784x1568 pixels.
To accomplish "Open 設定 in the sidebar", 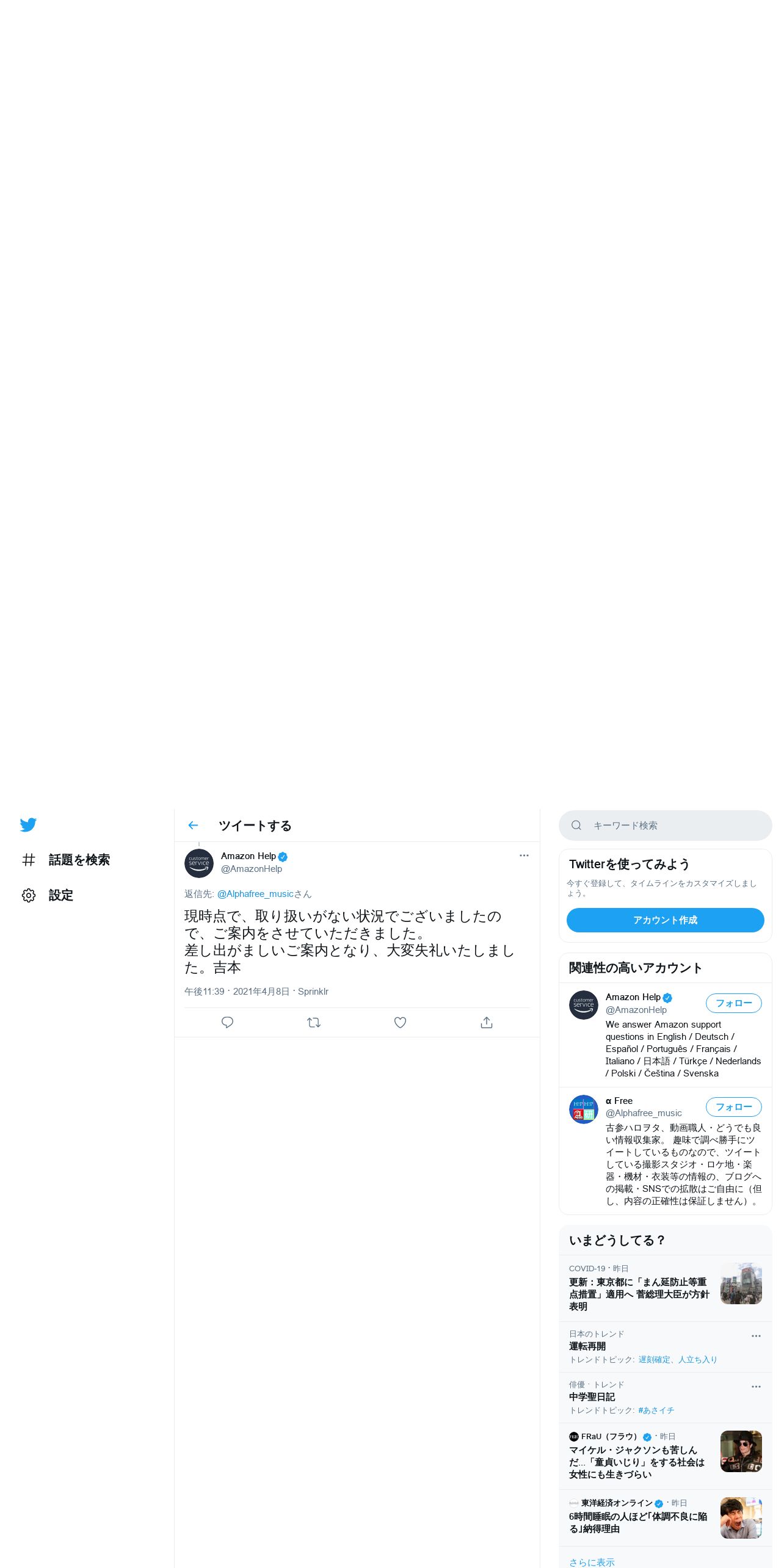I will [x=48, y=895].
